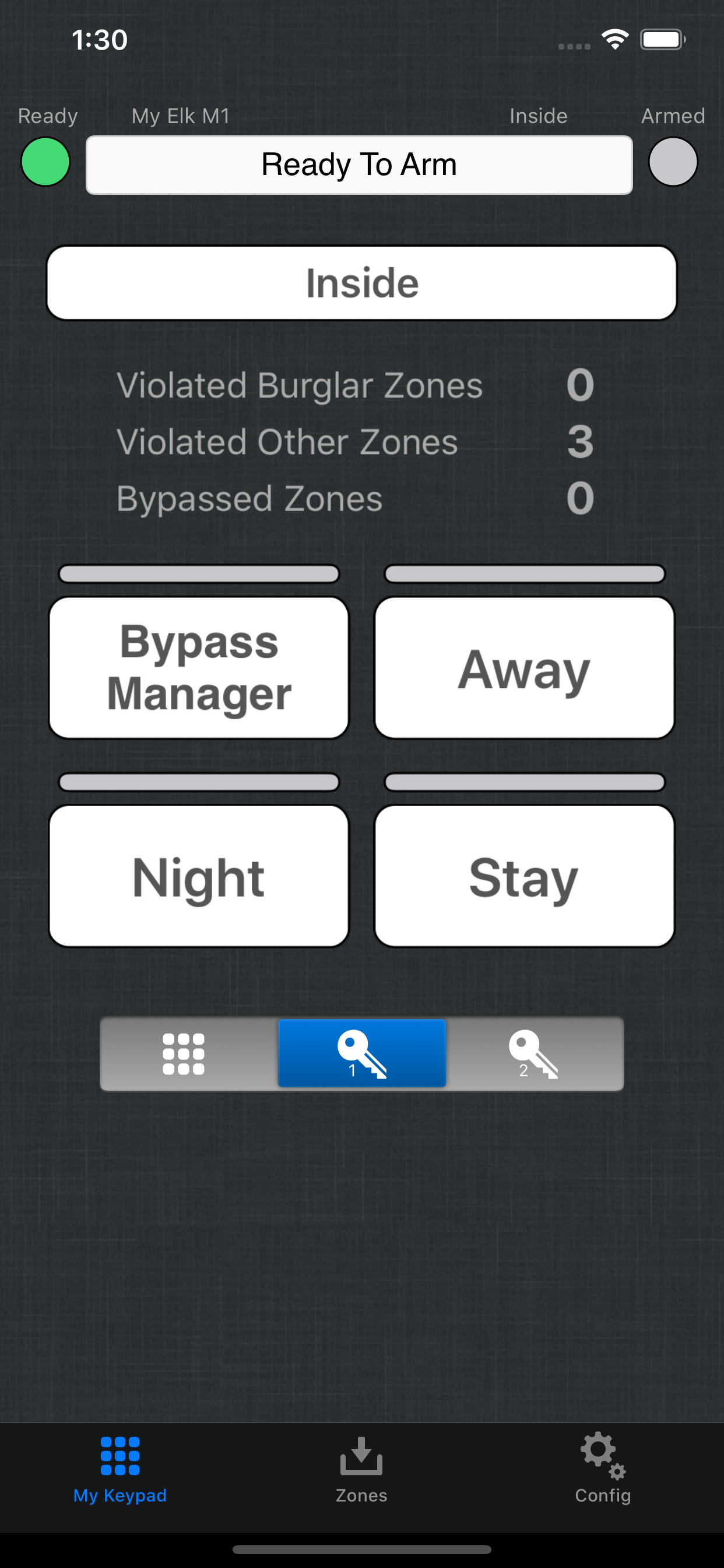
Task: Tap the green Ready status indicator
Action: (44, 162)
